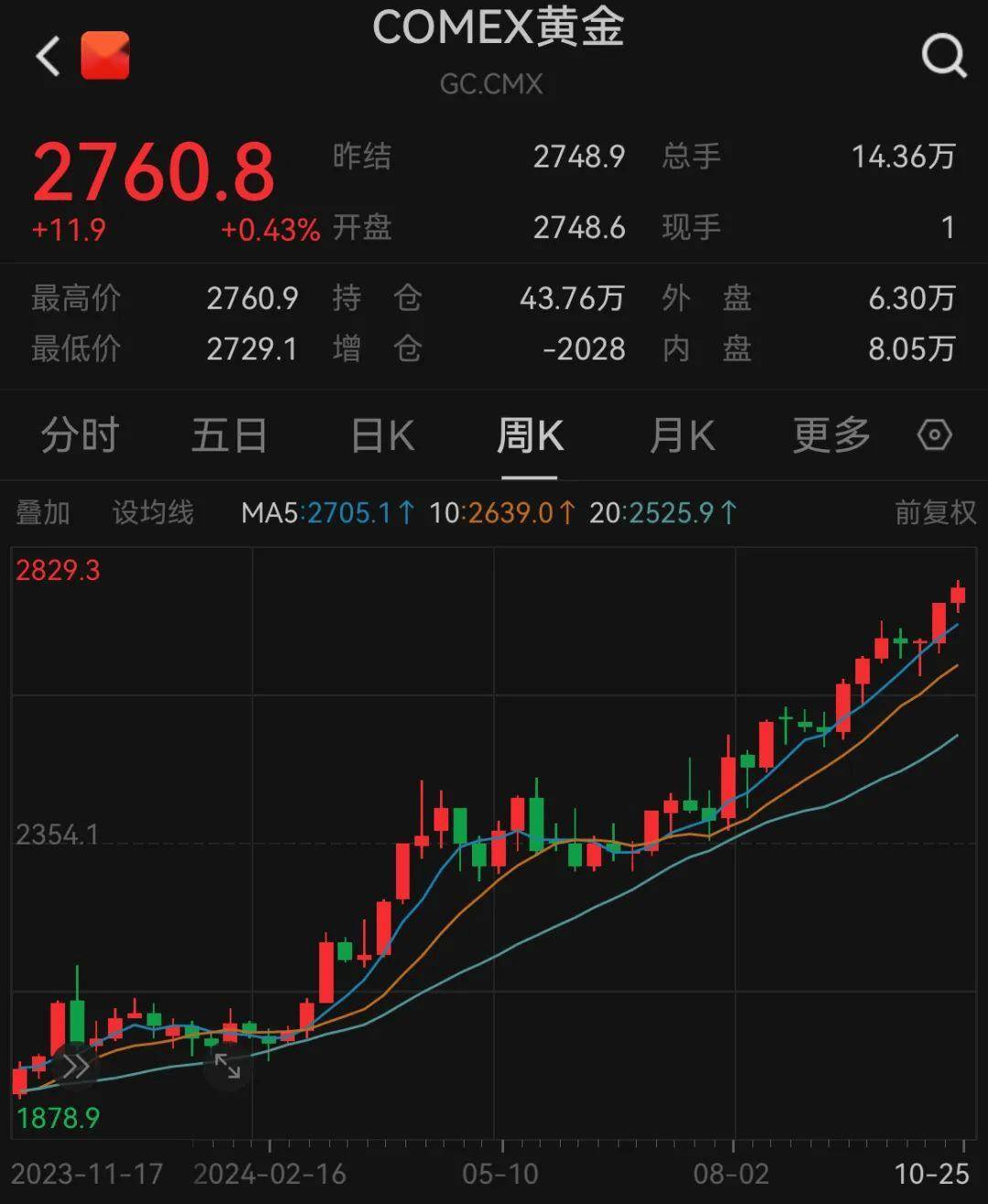Screen dimensions: 988x1204
Task: Open 设均线 to configure moving averages
Action: (152, 512)
